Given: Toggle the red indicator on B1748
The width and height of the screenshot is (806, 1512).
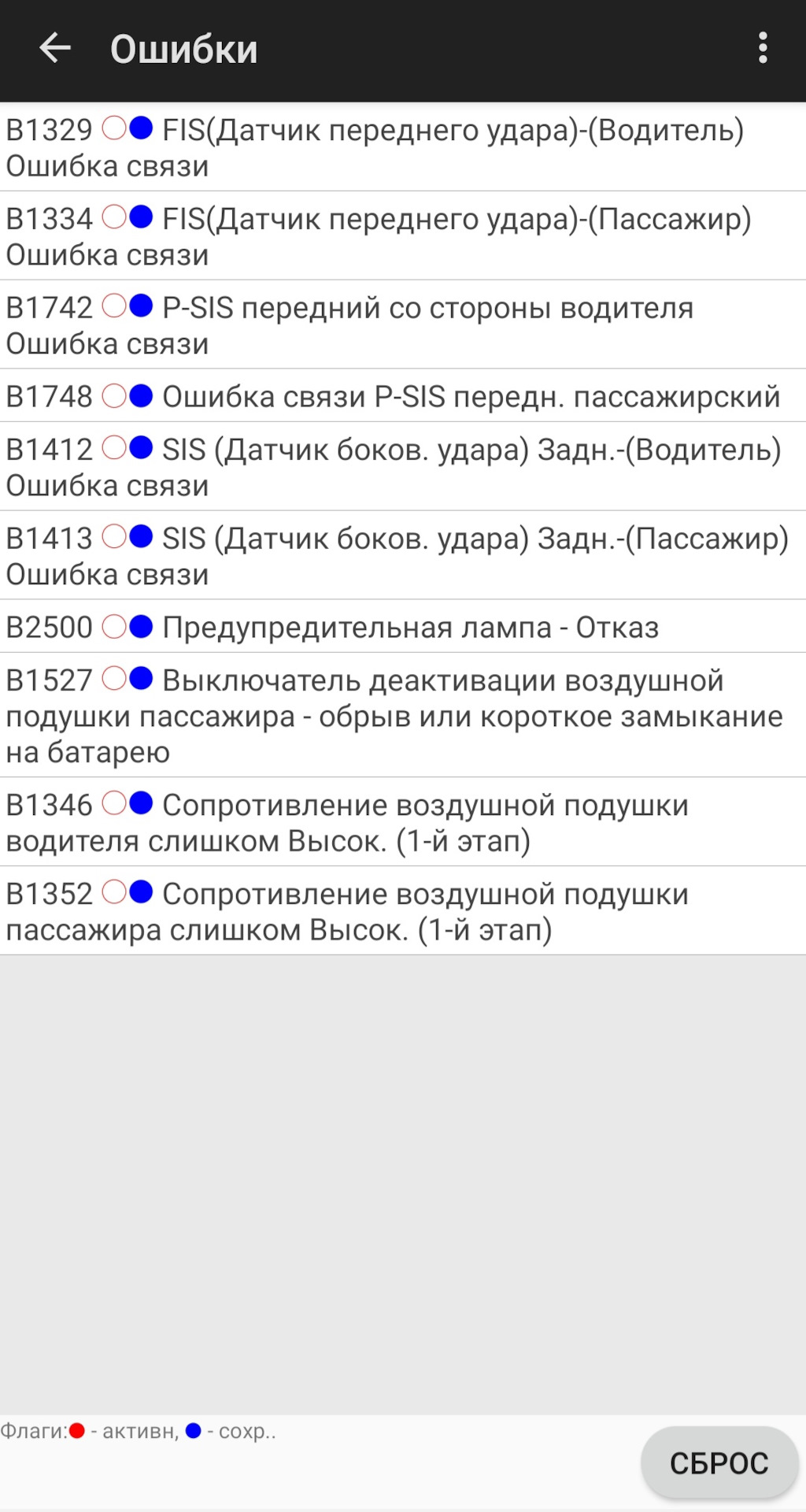Looking at the screenshot, I should point(116,397).
